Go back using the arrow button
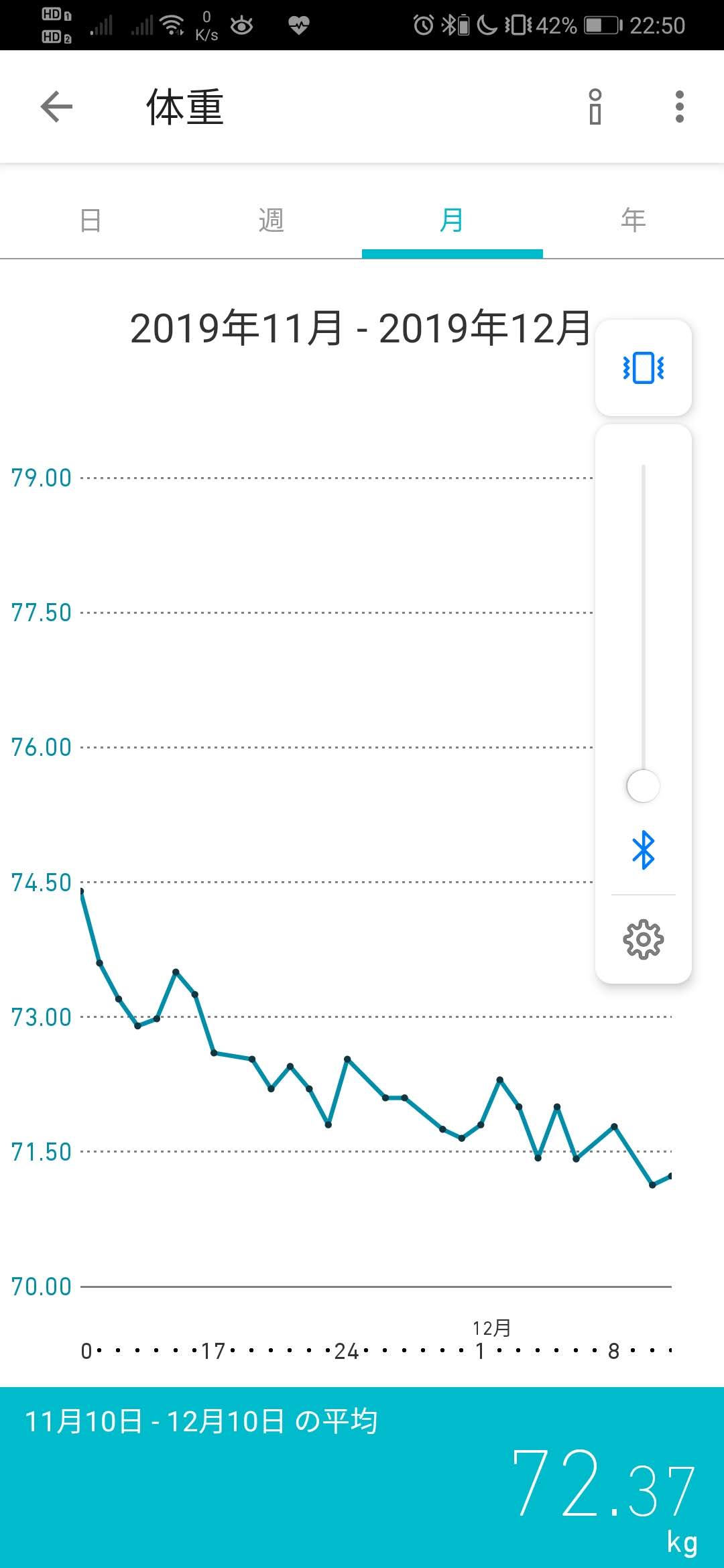724x1568 pixels. [56, 107]
